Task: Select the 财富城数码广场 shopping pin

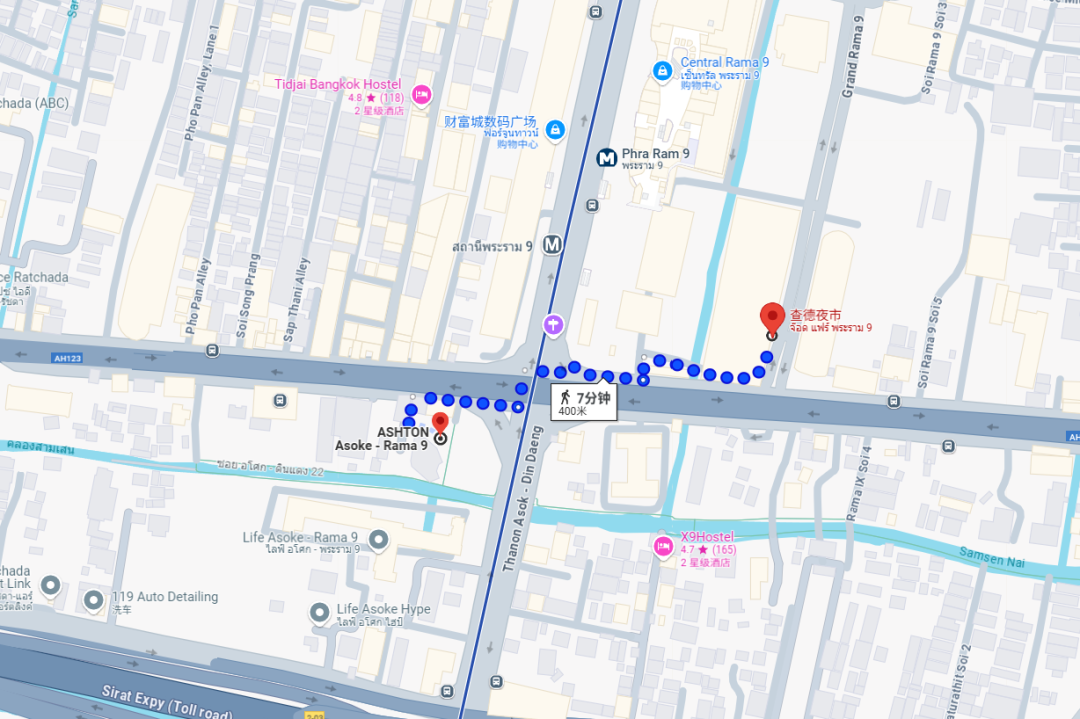Action: (555, 128)
